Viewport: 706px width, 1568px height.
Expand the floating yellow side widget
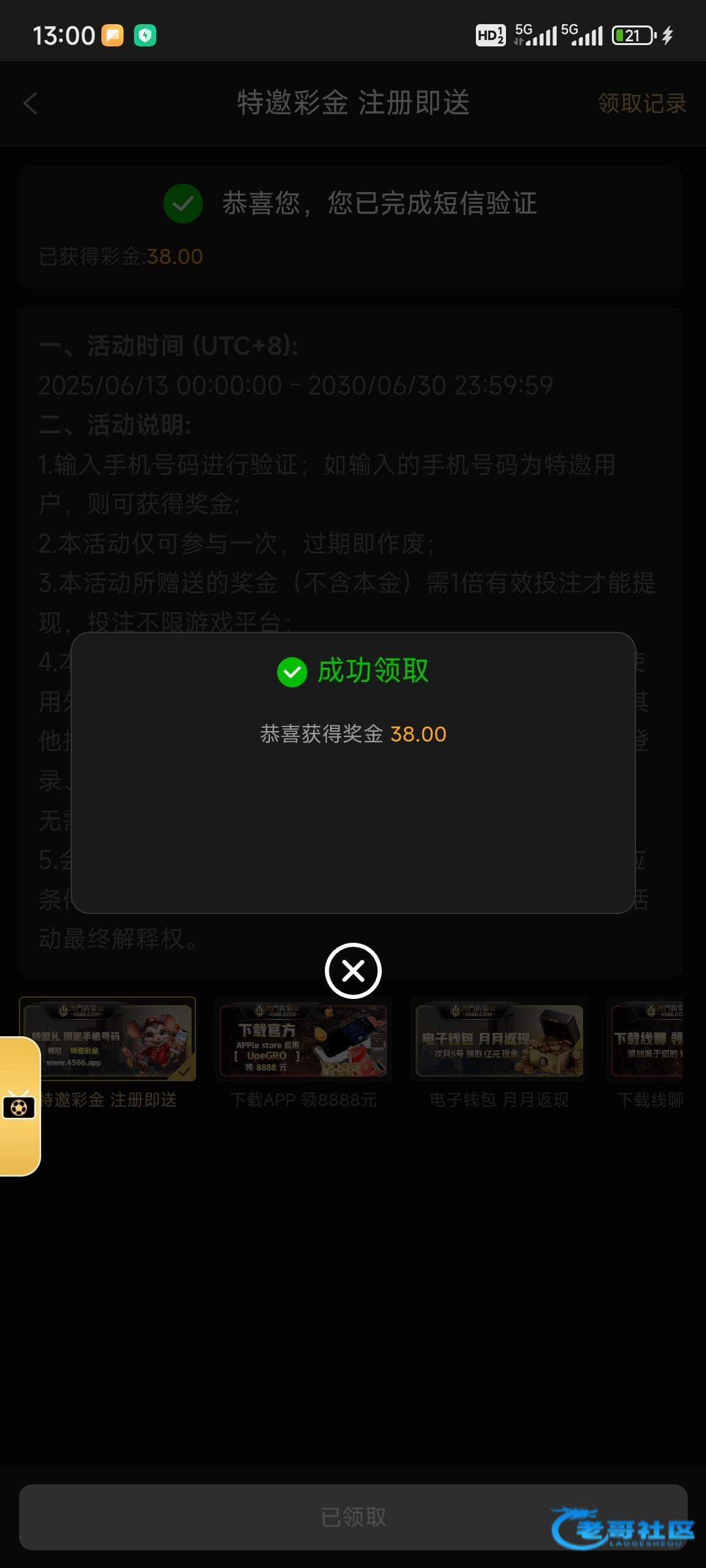pyautogui.click(x=20, y=1107)
